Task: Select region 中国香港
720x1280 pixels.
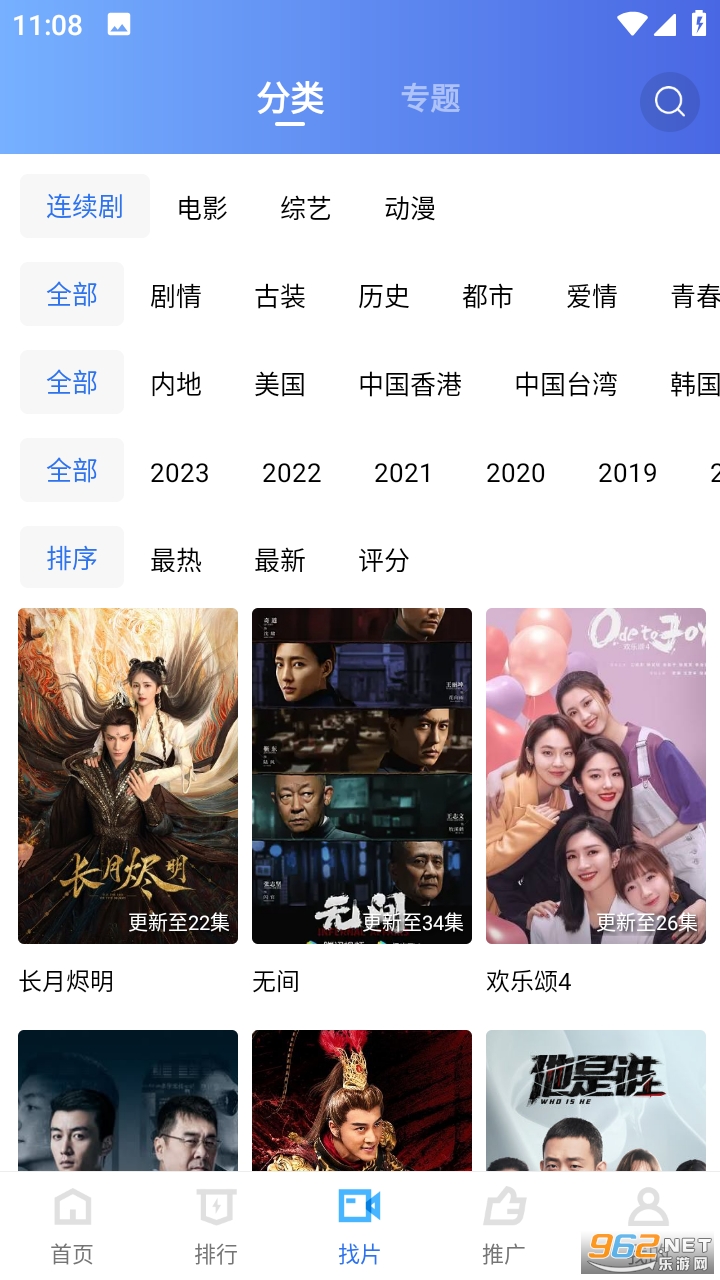Action: (x=410, y=384)
